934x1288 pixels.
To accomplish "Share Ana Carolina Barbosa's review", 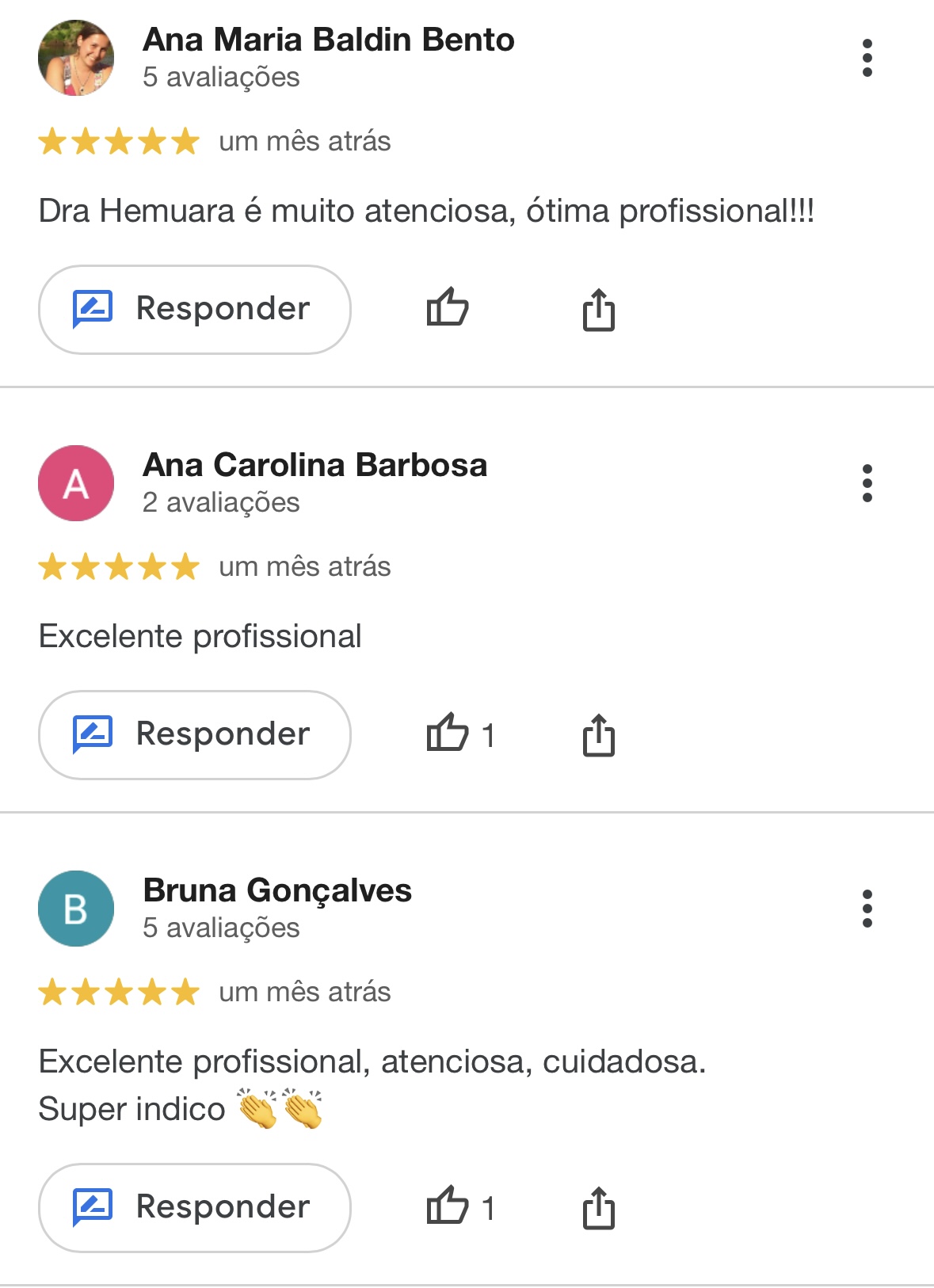I will 599,735.
